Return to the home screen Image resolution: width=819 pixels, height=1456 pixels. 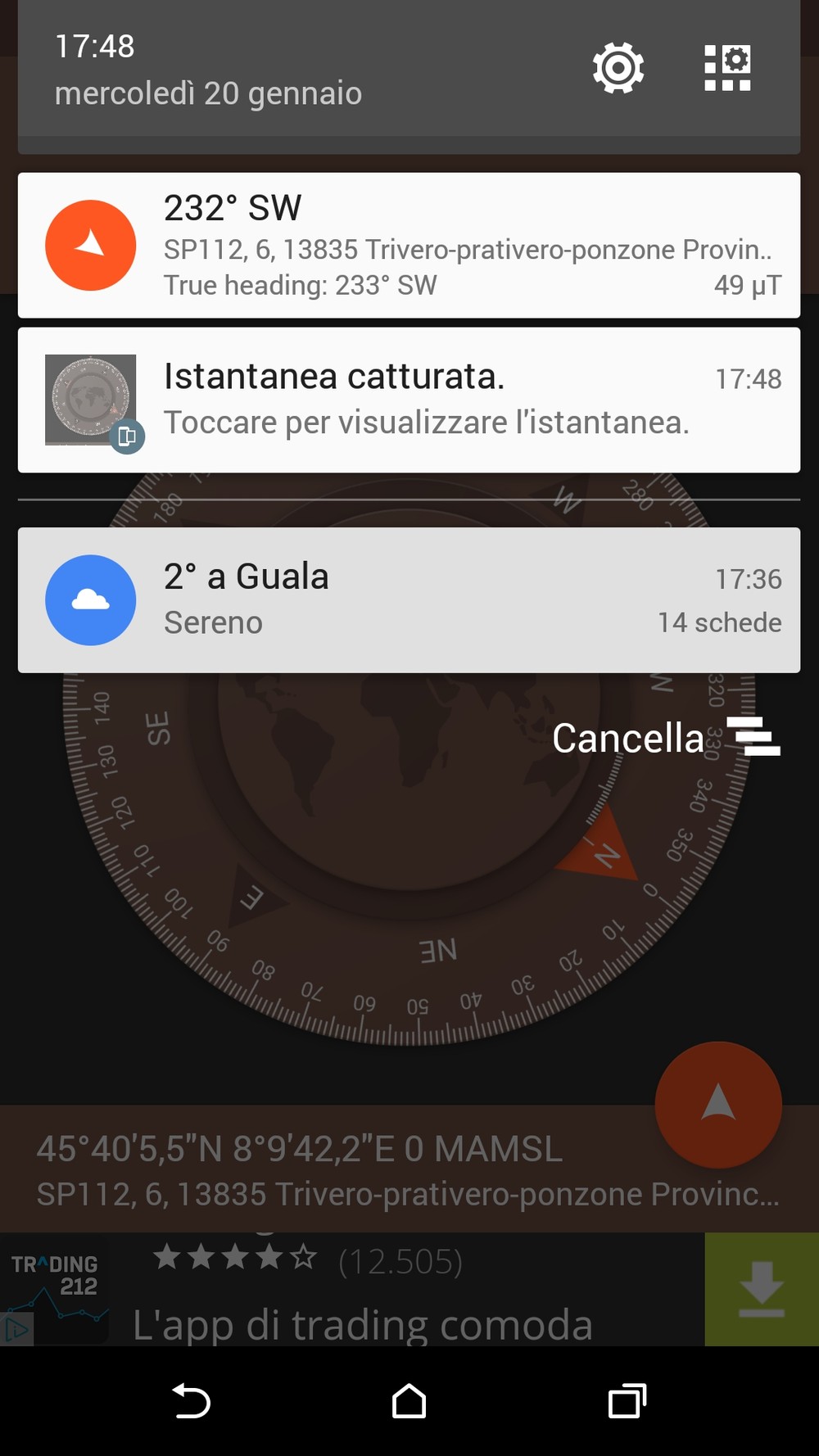(409, 1400)
